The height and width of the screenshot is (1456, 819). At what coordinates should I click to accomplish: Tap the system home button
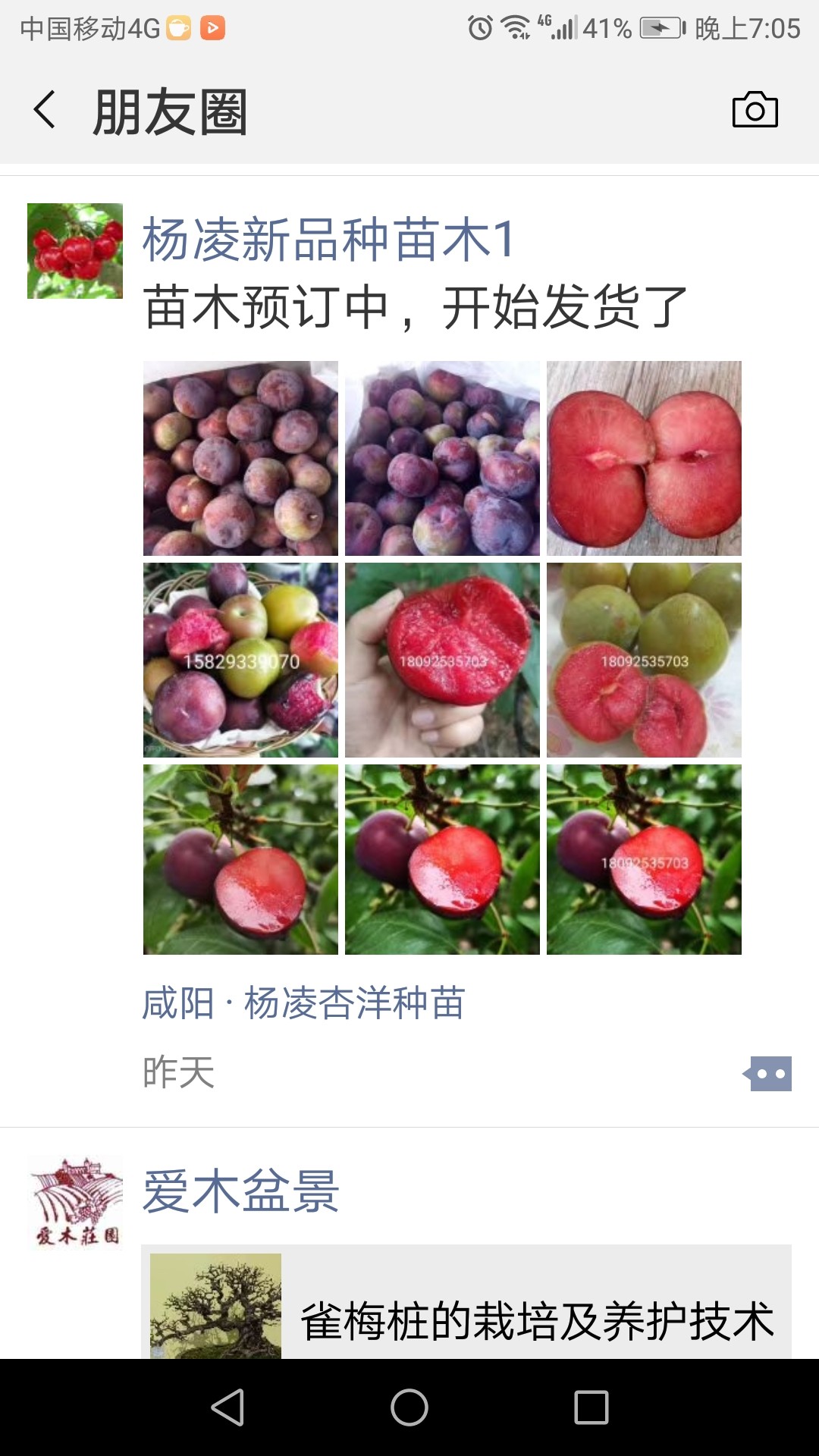[x=409, y=1407]
